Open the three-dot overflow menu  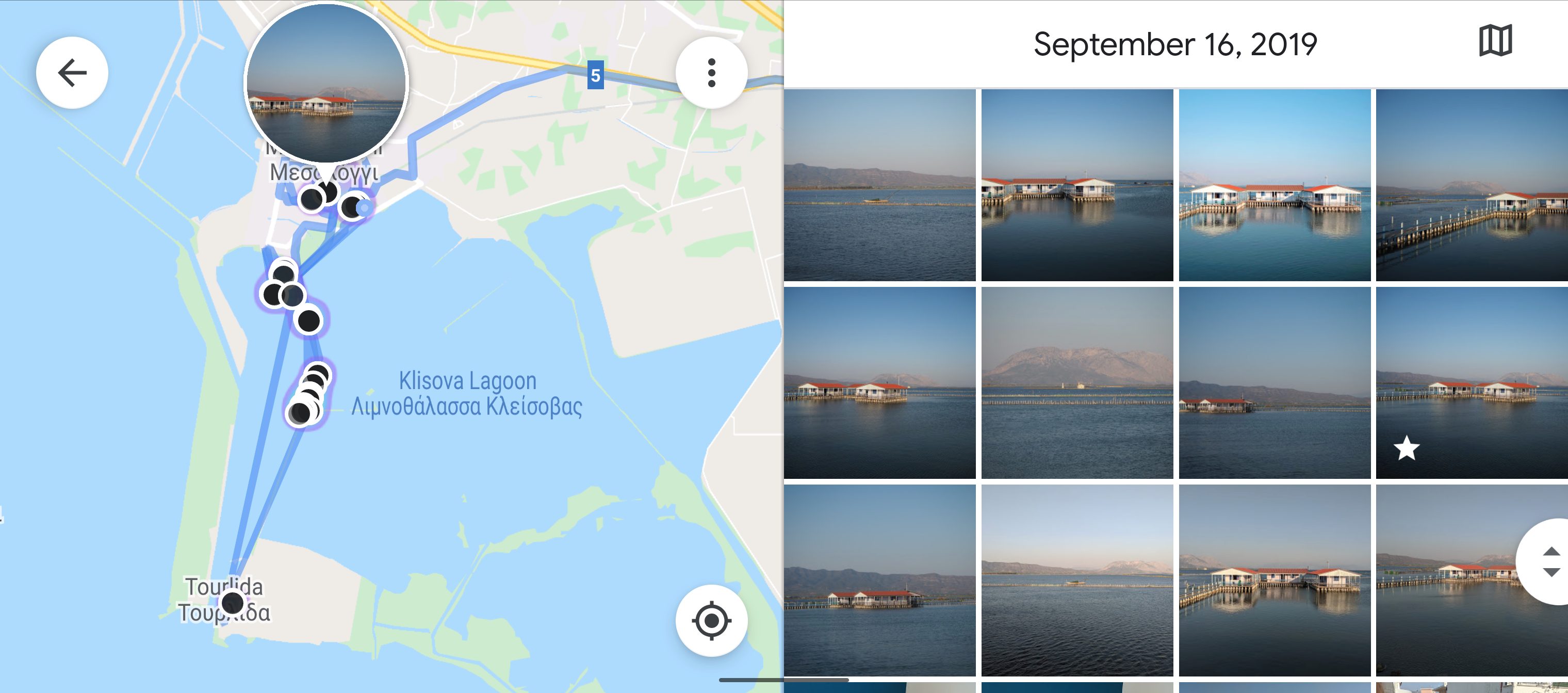click(711, 73)
